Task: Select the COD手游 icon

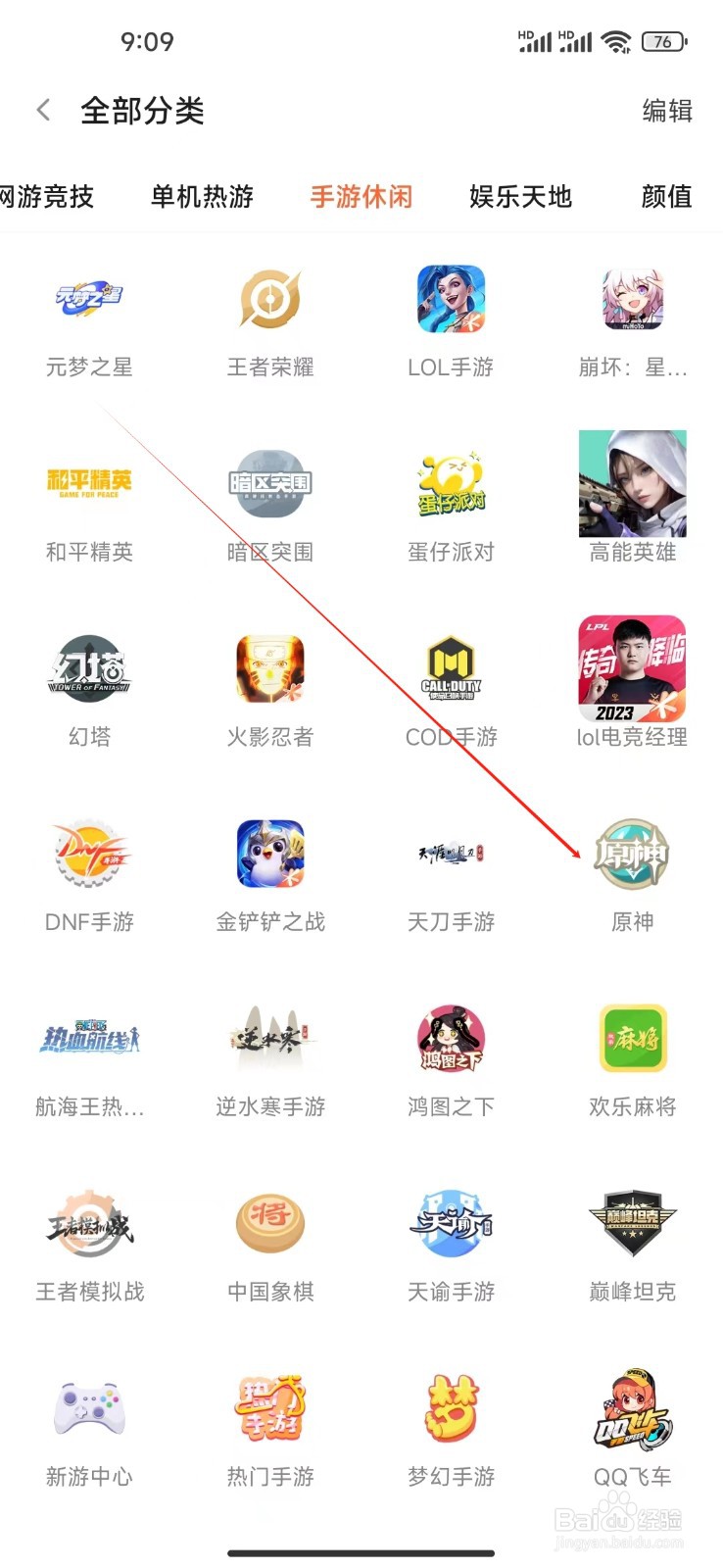Action: point(450,669)
